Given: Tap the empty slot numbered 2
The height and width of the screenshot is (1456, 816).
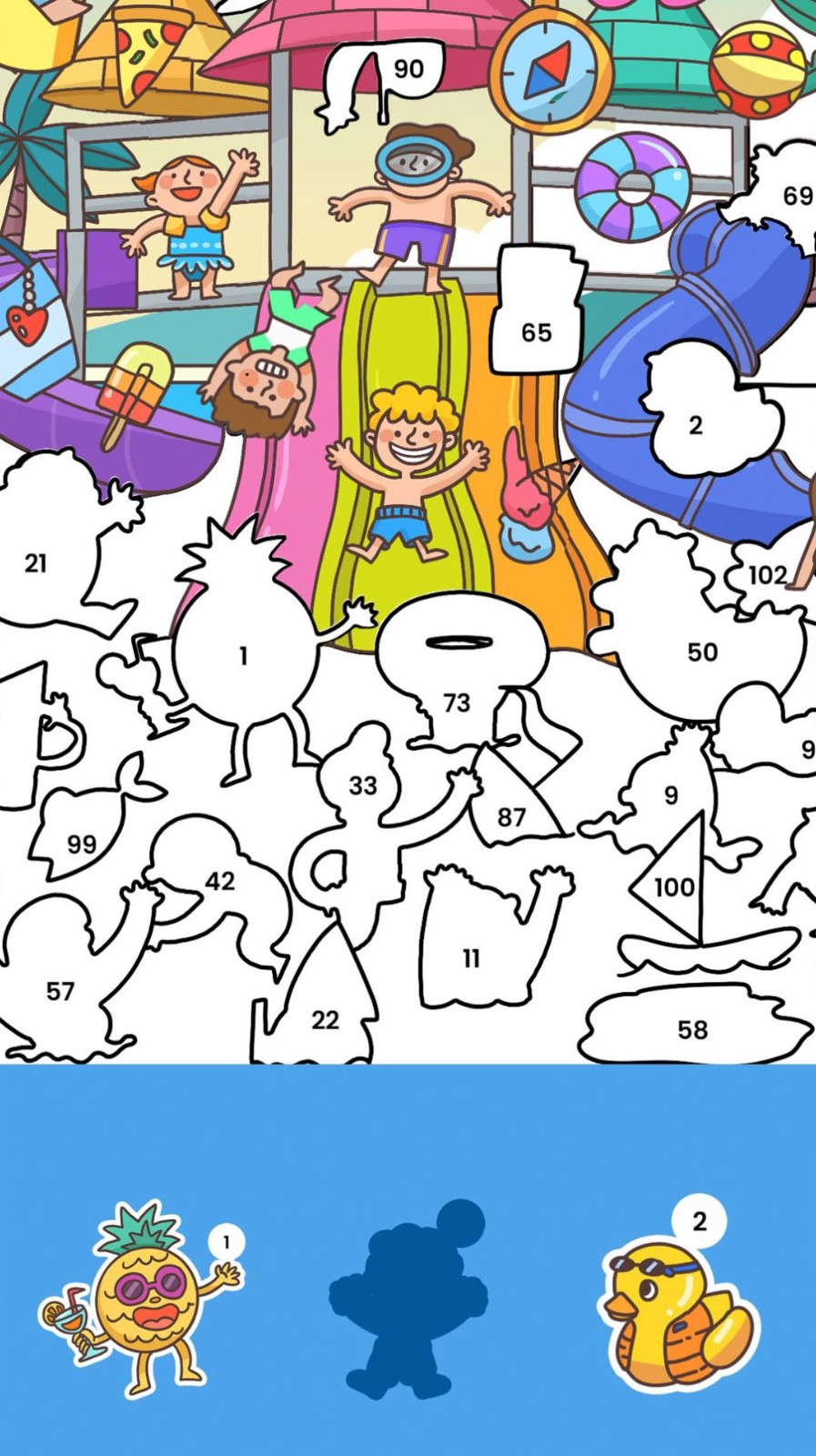Looking at the screenshot, I should tap(696, 425).
